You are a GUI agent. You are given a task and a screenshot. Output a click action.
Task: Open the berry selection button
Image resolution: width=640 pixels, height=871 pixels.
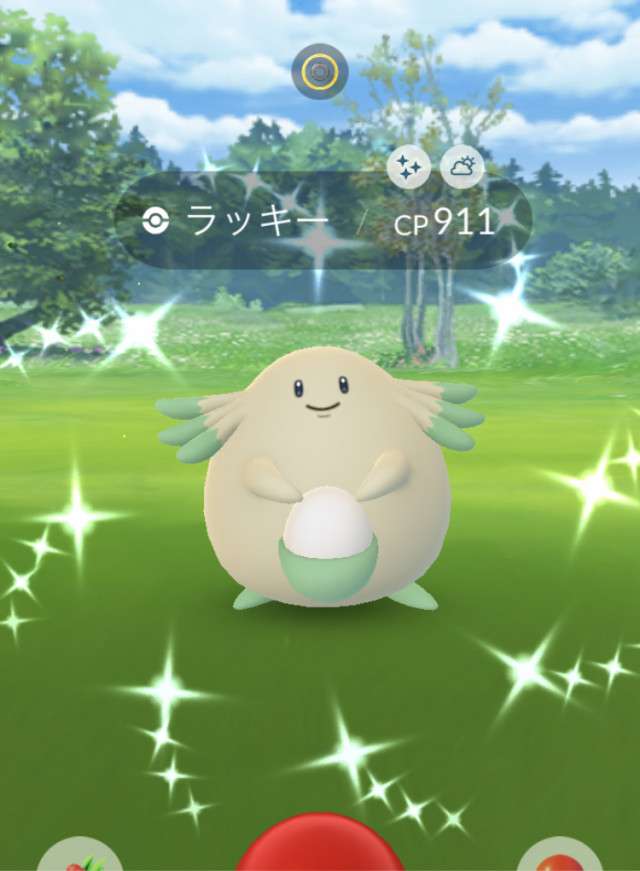(82, 856)
